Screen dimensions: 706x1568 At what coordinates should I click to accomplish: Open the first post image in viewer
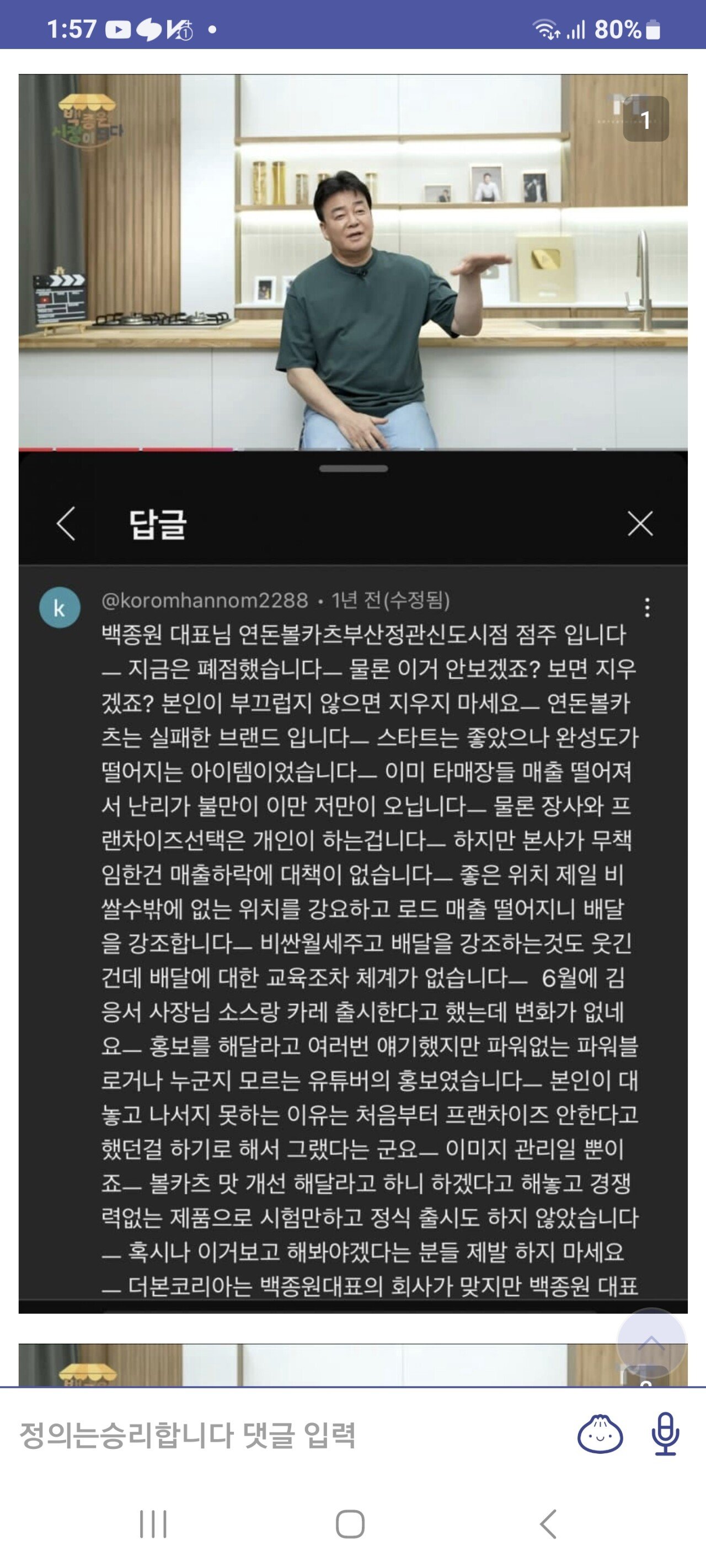(x=352, y=692)
